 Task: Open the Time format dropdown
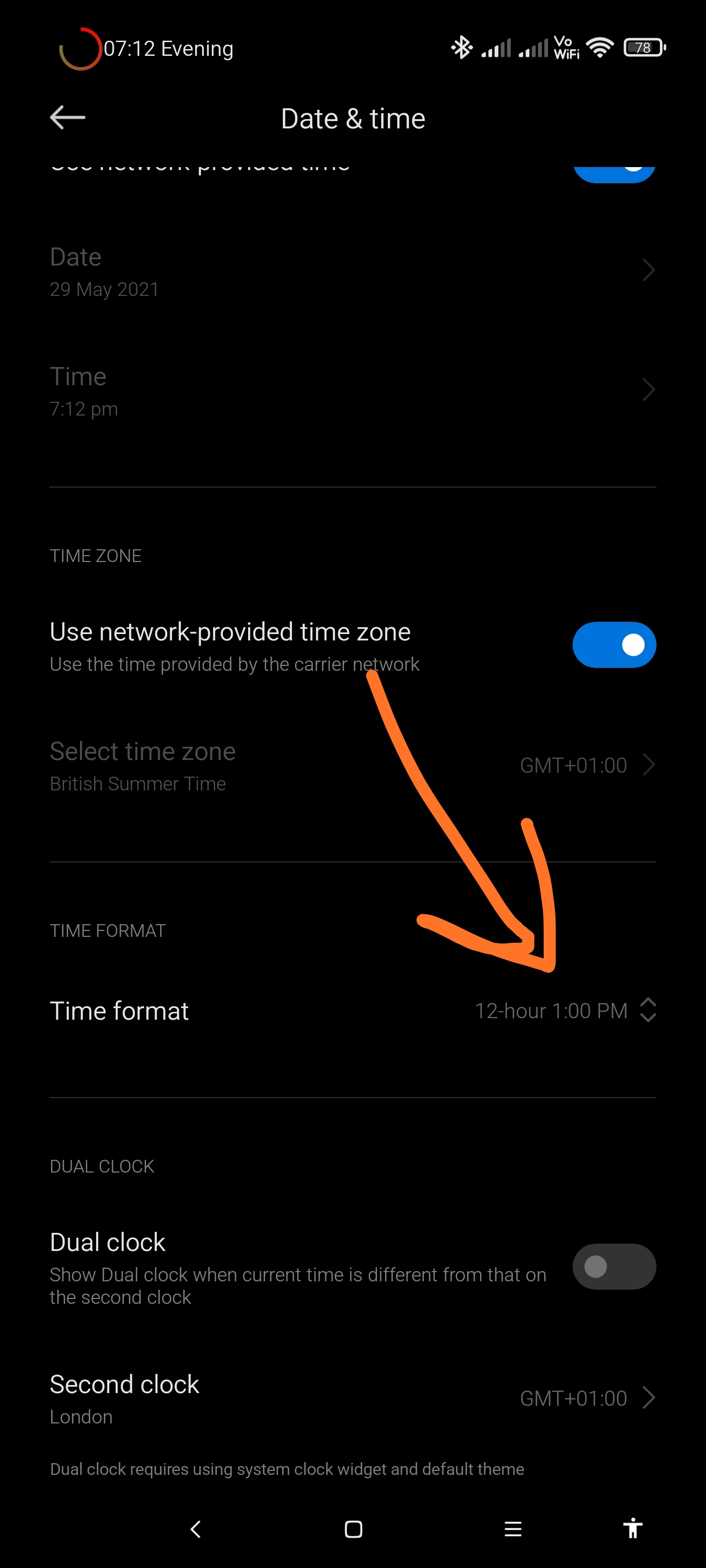(x=353, y=1010)
